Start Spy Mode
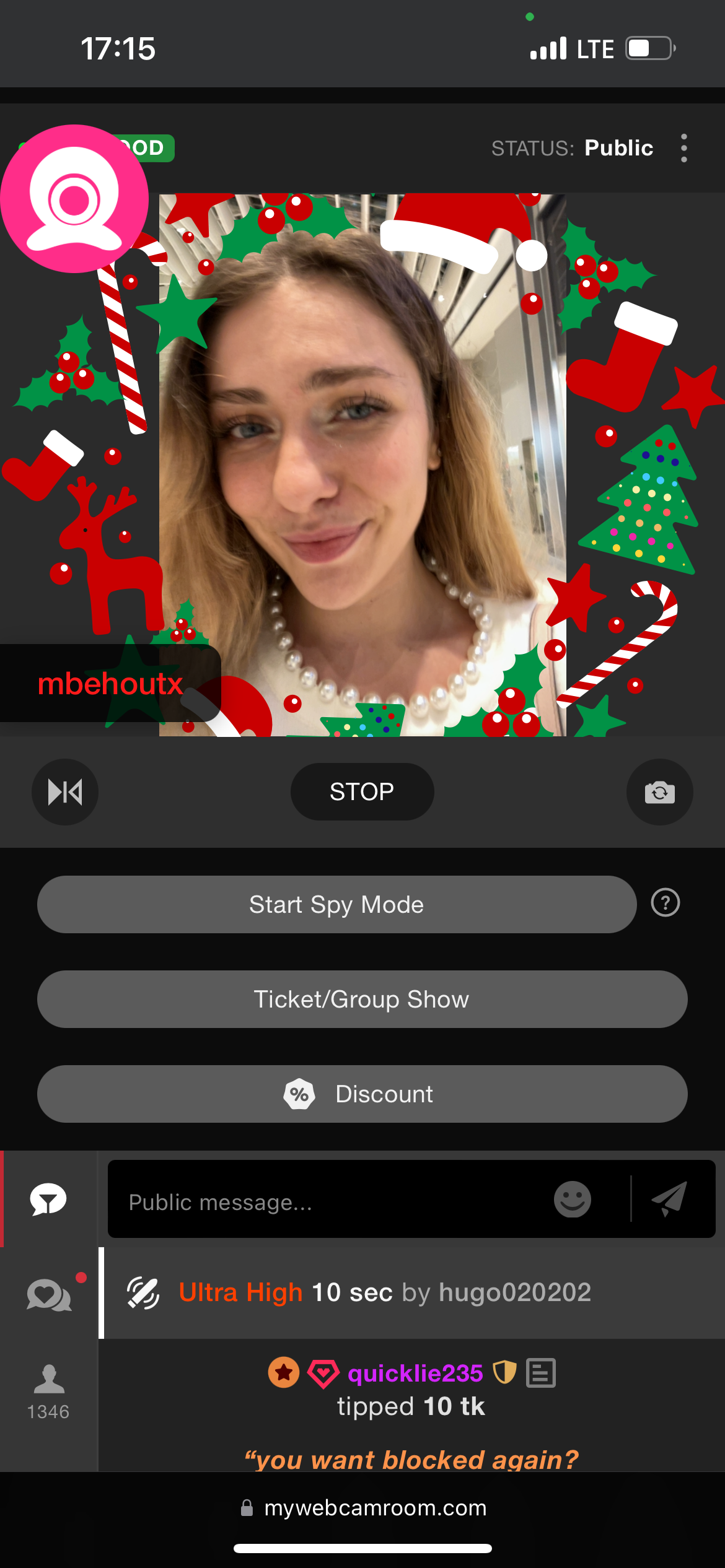Image resolution: width=725 pixels, height=1568 pixels. click(336, 904)
